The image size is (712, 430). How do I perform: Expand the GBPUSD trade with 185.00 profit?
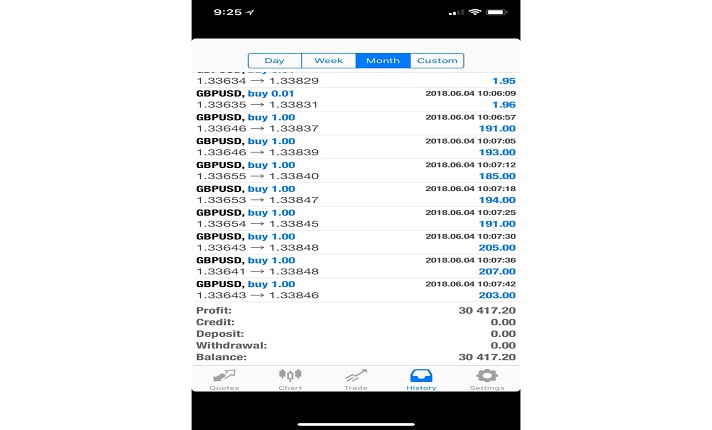(356, 170)
